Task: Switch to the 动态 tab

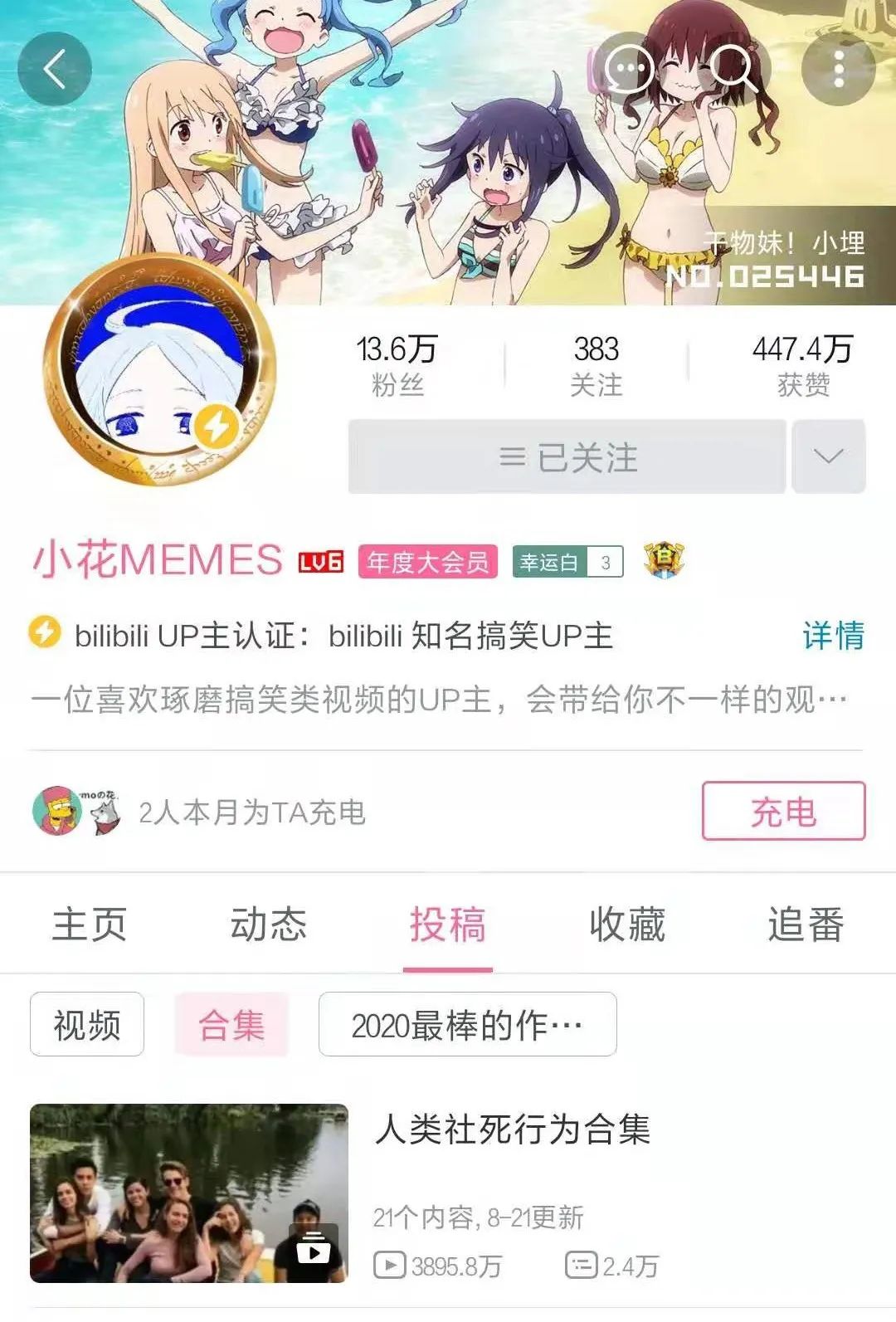Action: tap(269, 924)
